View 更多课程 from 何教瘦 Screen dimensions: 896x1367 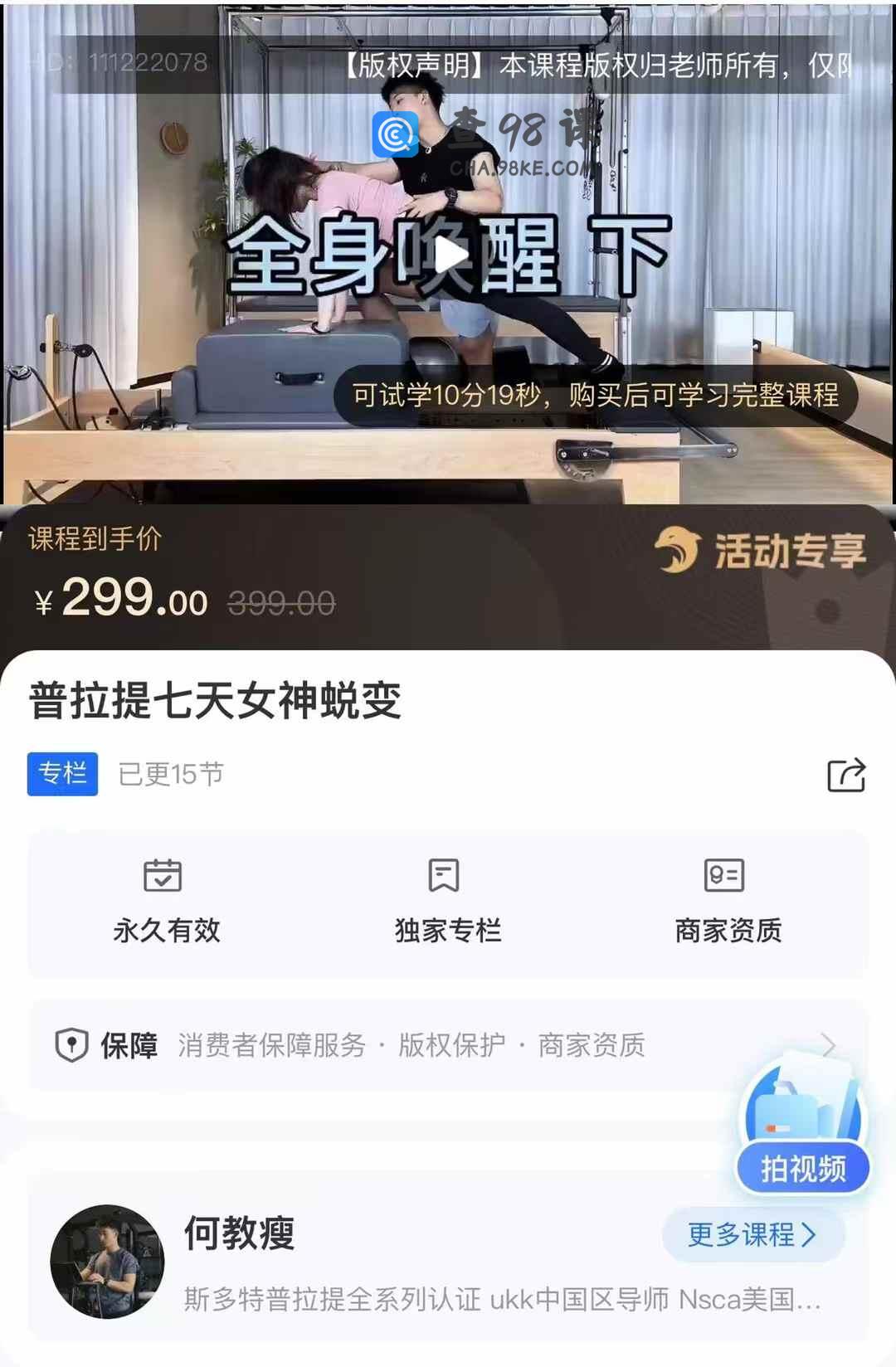(x=752, y=1234)
